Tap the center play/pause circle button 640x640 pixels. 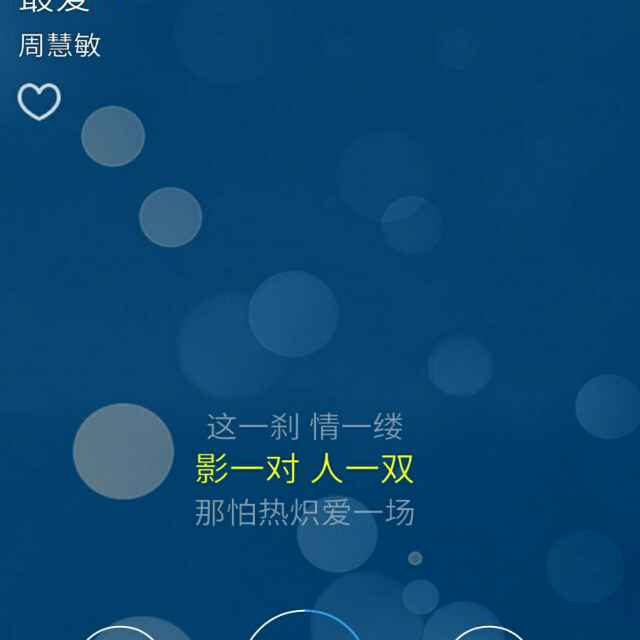(x=303, y=626)
